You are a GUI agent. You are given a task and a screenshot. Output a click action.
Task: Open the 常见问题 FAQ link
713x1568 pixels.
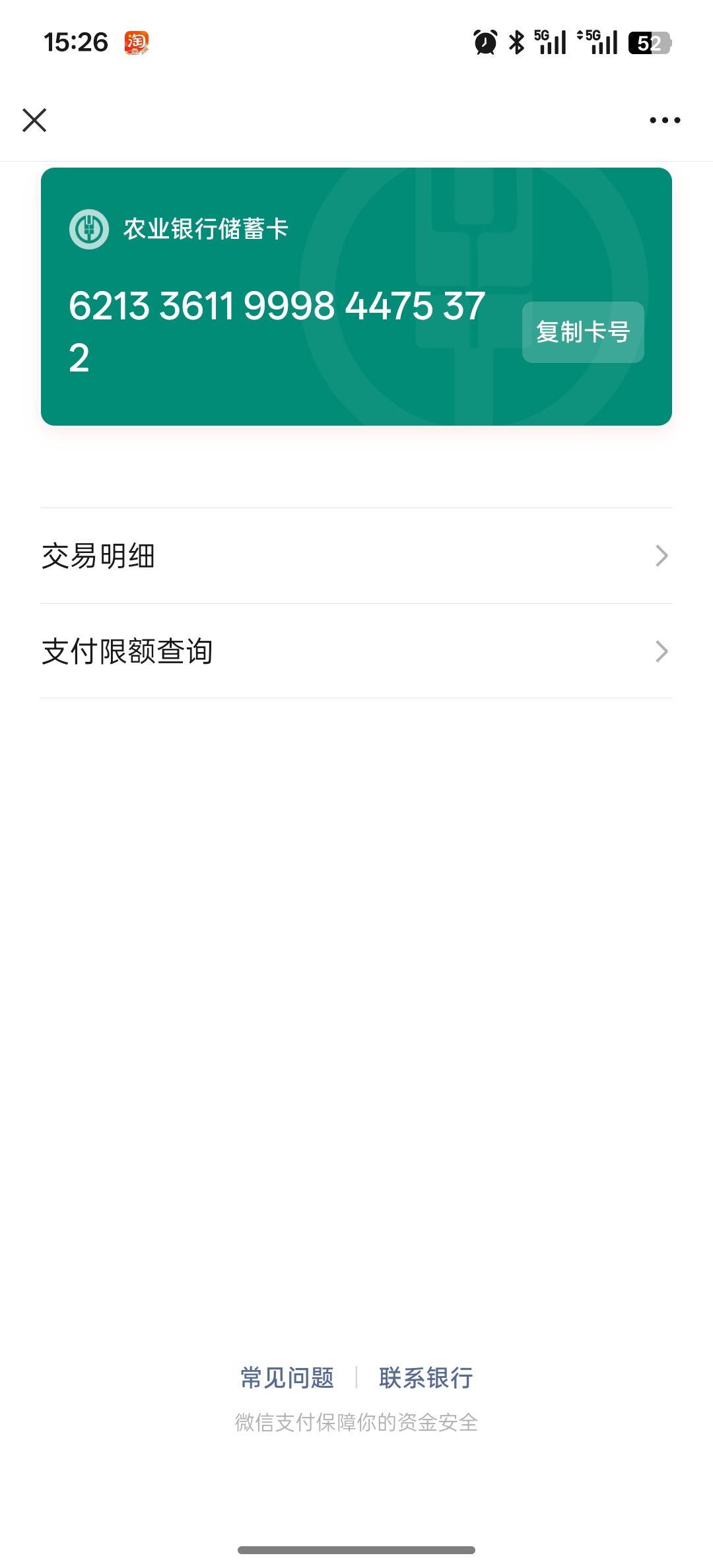pyautogui.click(x=287, y=1378)
